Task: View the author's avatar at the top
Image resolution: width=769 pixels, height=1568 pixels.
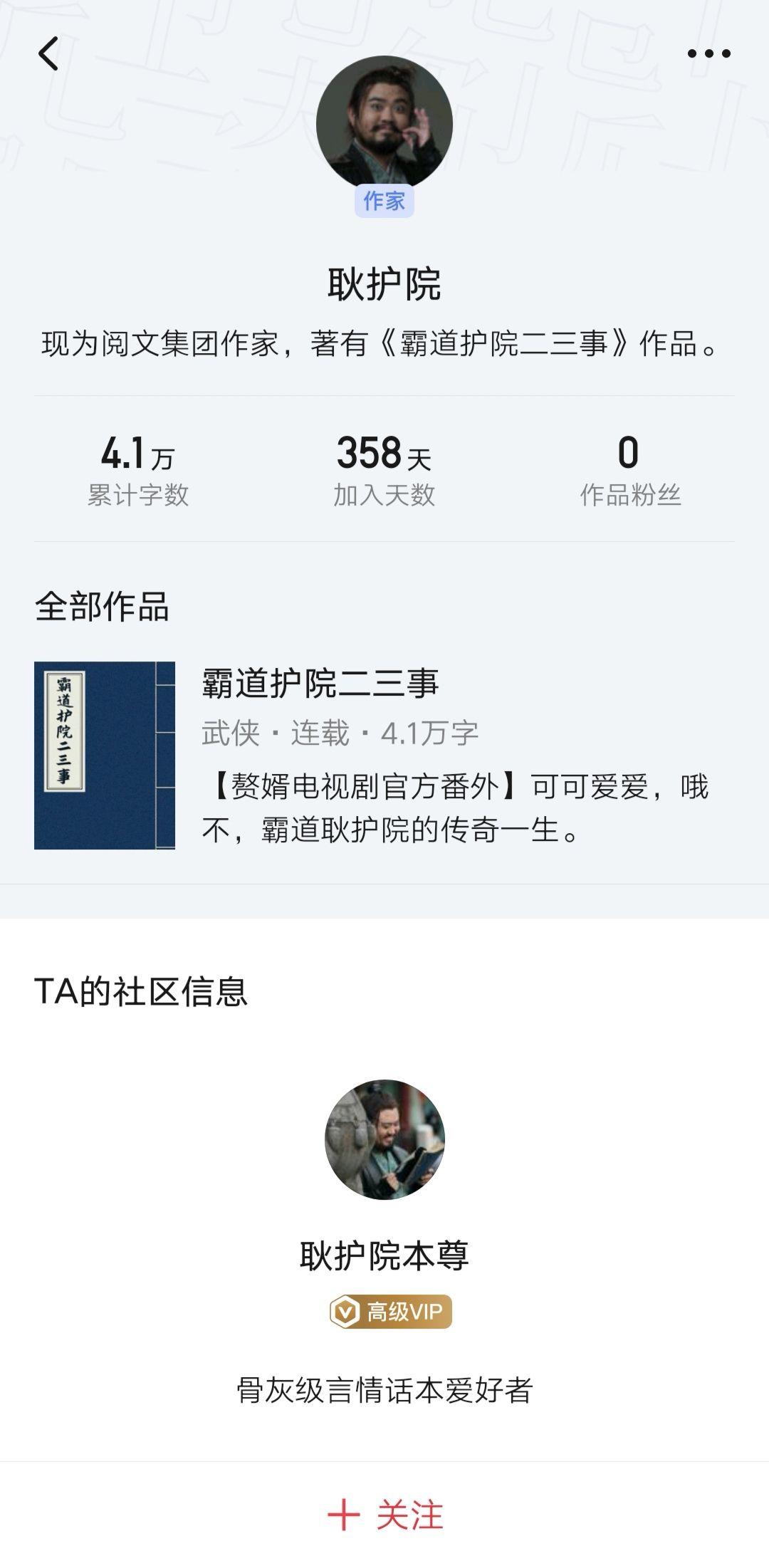Action: coord(384,124)
